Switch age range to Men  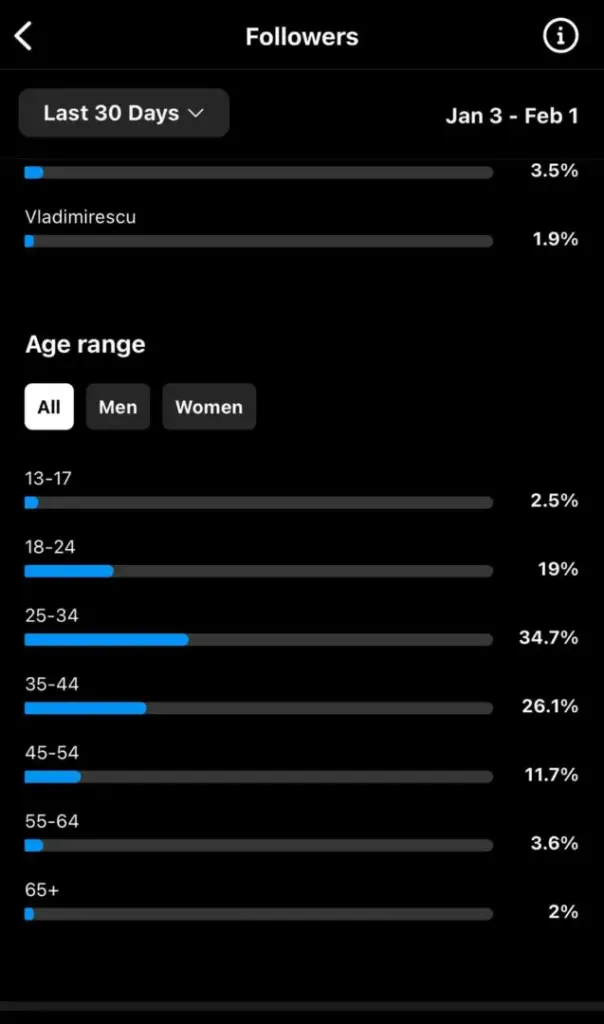[x=118, y=407]
